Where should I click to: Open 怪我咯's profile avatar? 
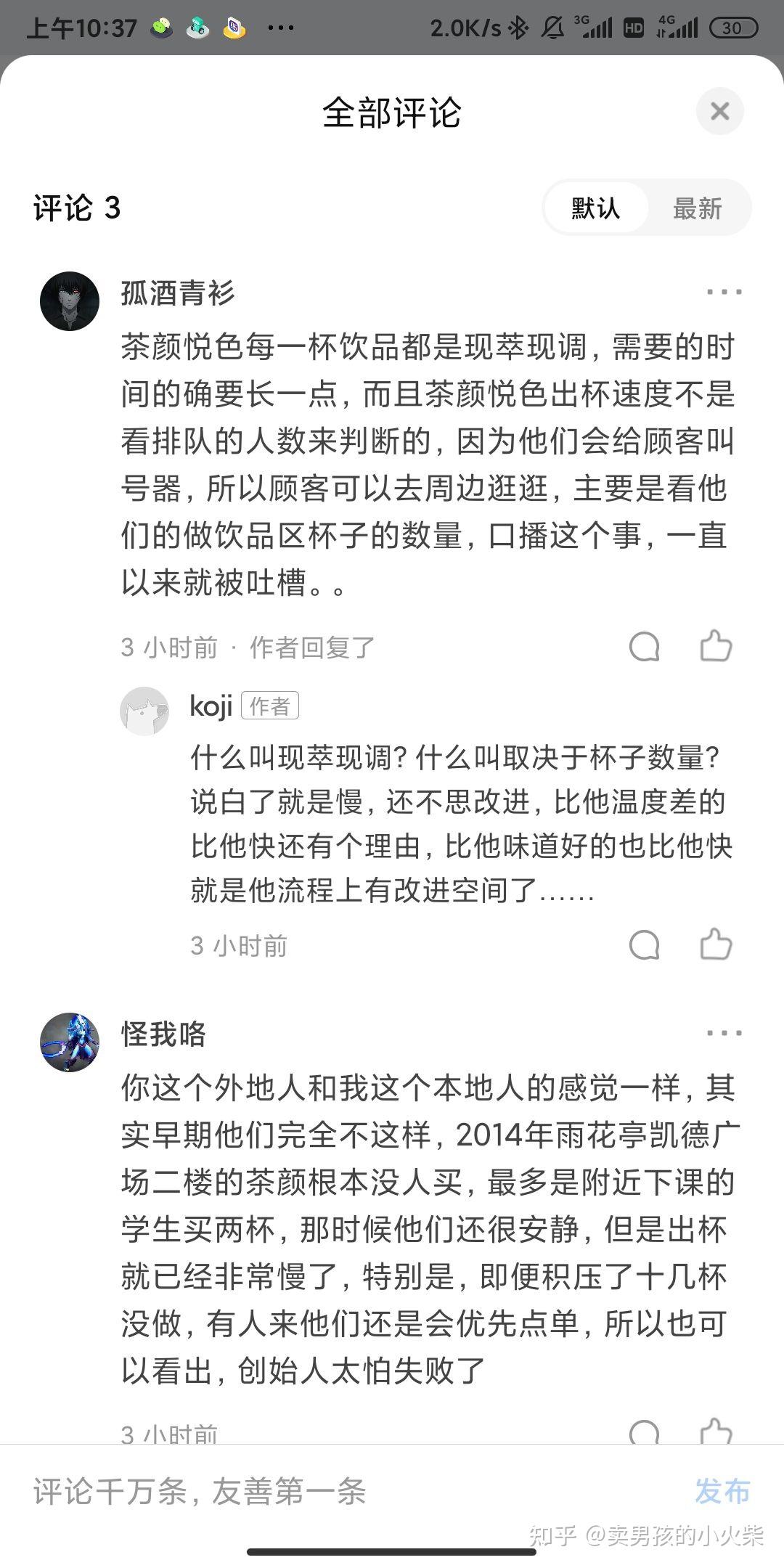[x=70, y=1042]
